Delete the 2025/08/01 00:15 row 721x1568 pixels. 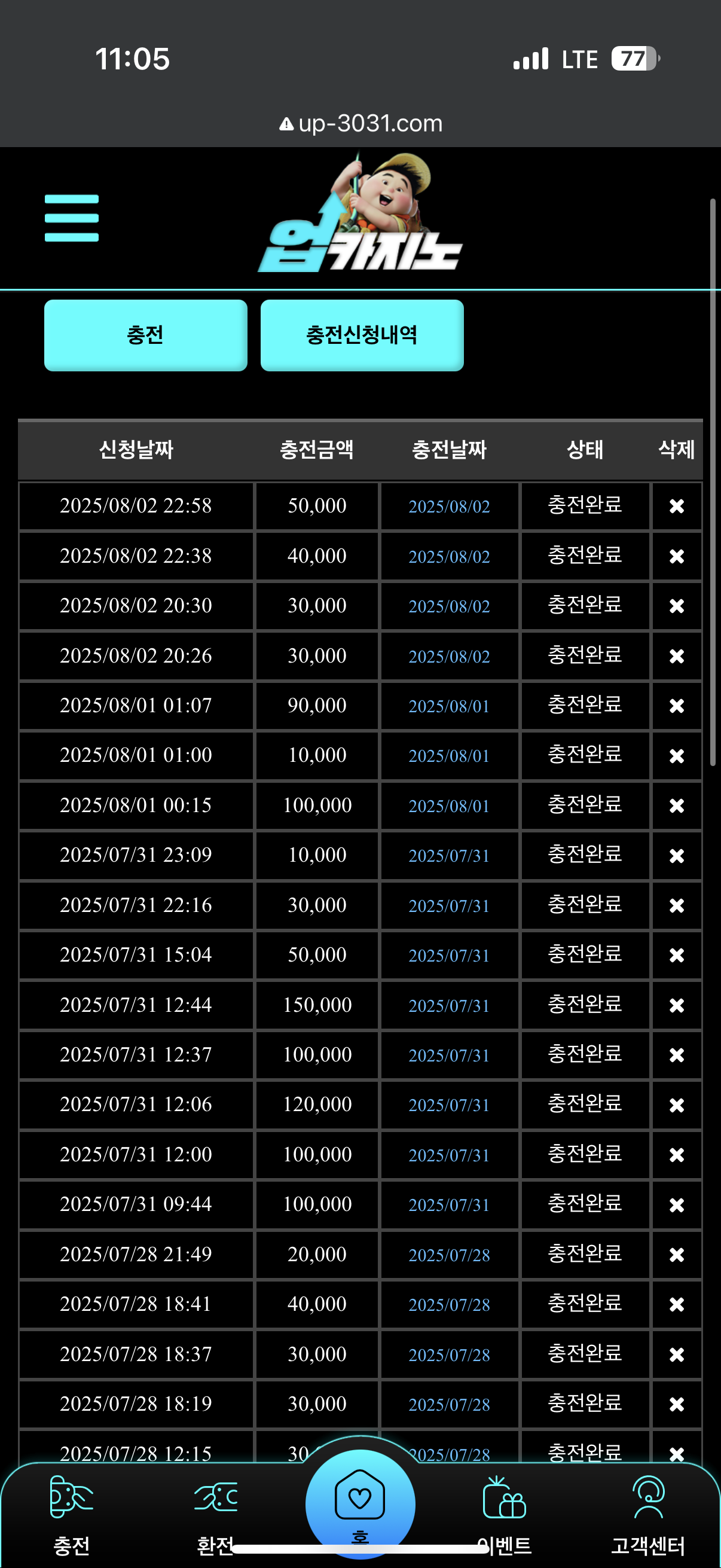tap(677, 806)
